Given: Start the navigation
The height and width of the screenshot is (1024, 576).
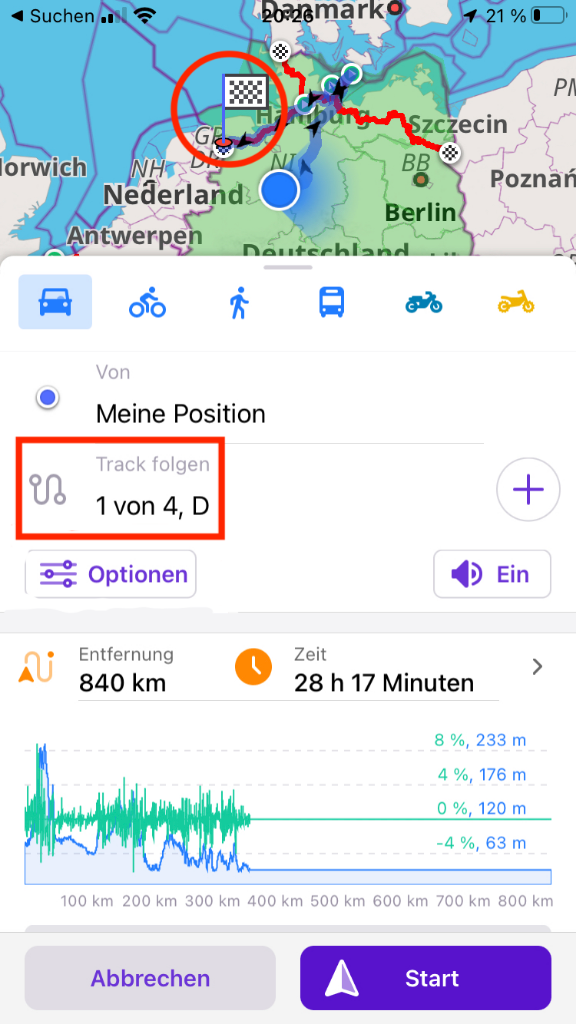Looking at the screenshot, I should [x=426, y=978].
